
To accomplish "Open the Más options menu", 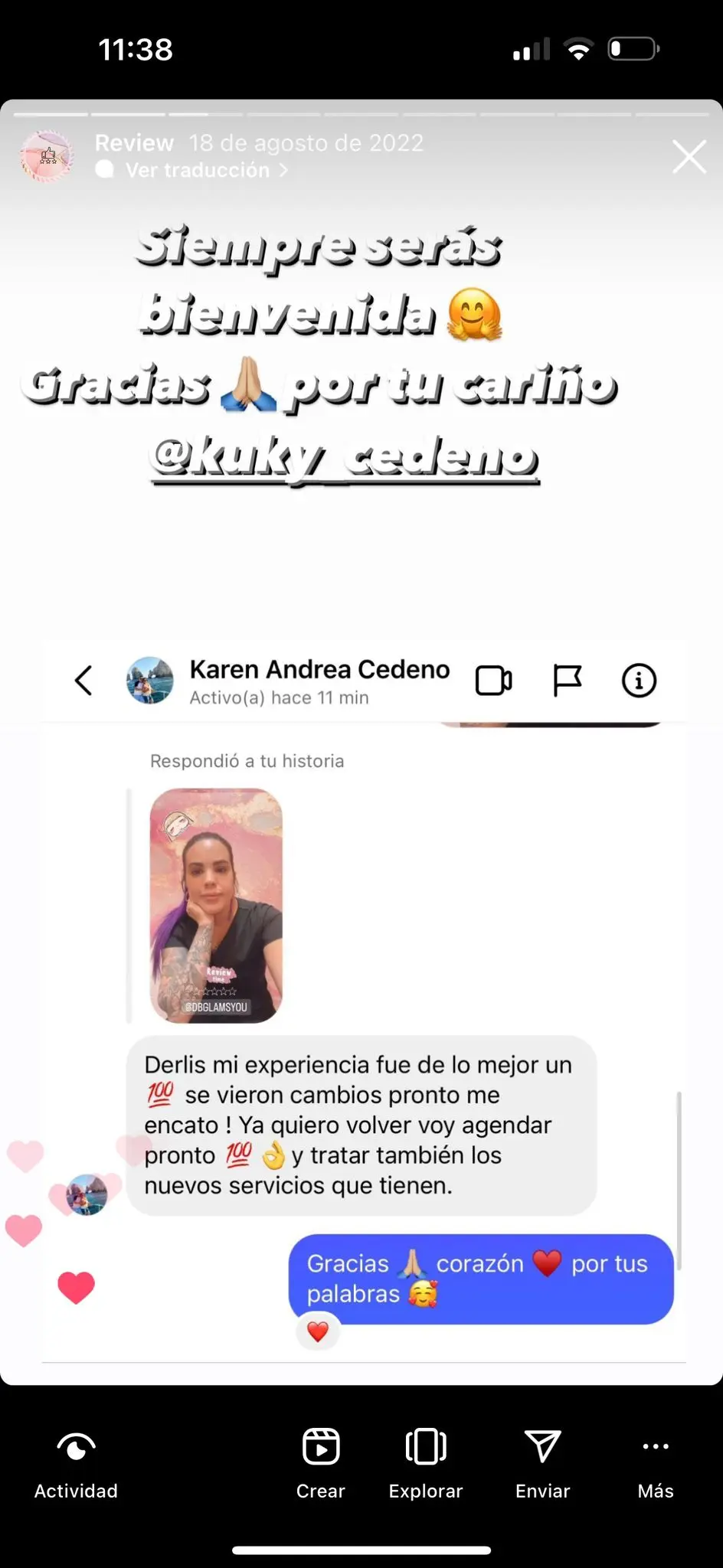I will [656, 1463].
